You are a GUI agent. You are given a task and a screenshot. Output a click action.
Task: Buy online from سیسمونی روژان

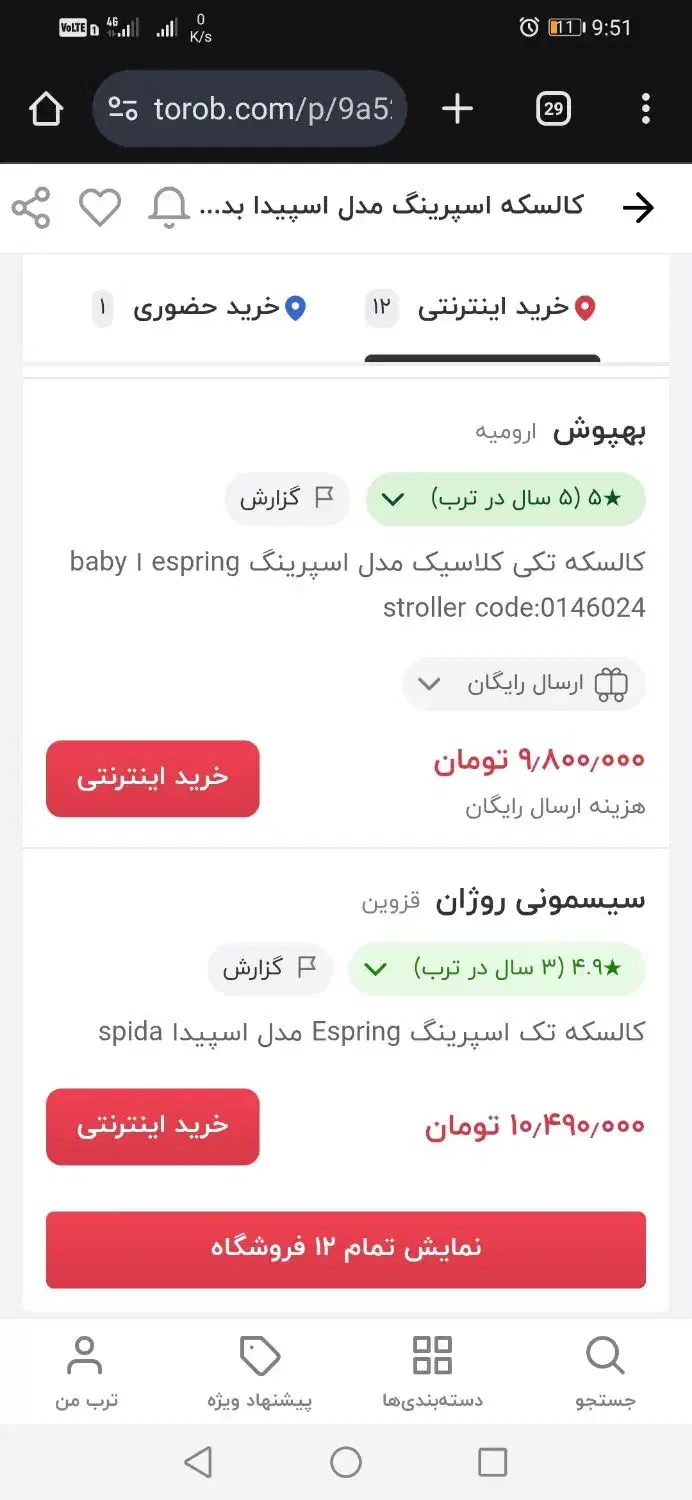coord(153,1126)
